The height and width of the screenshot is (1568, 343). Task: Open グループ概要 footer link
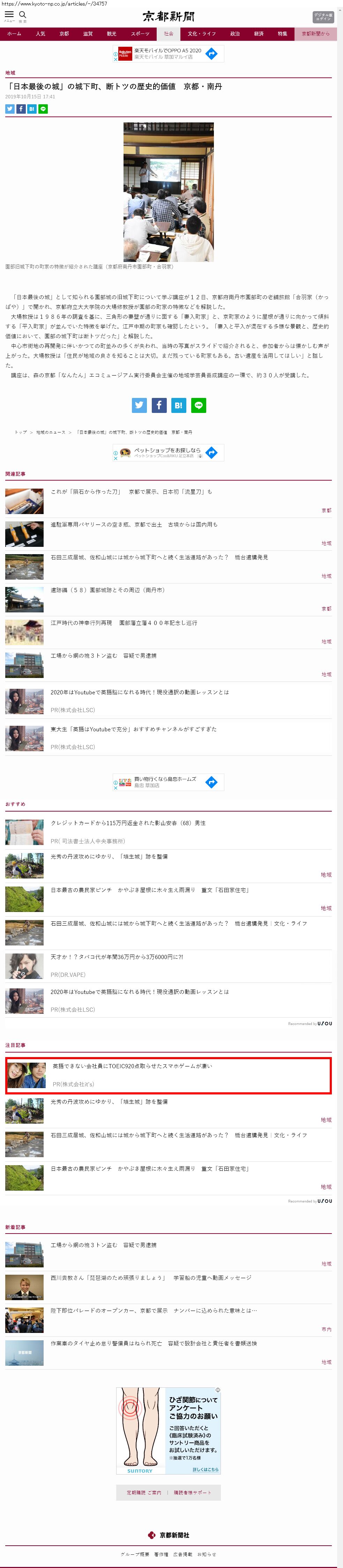point(134,1554)
